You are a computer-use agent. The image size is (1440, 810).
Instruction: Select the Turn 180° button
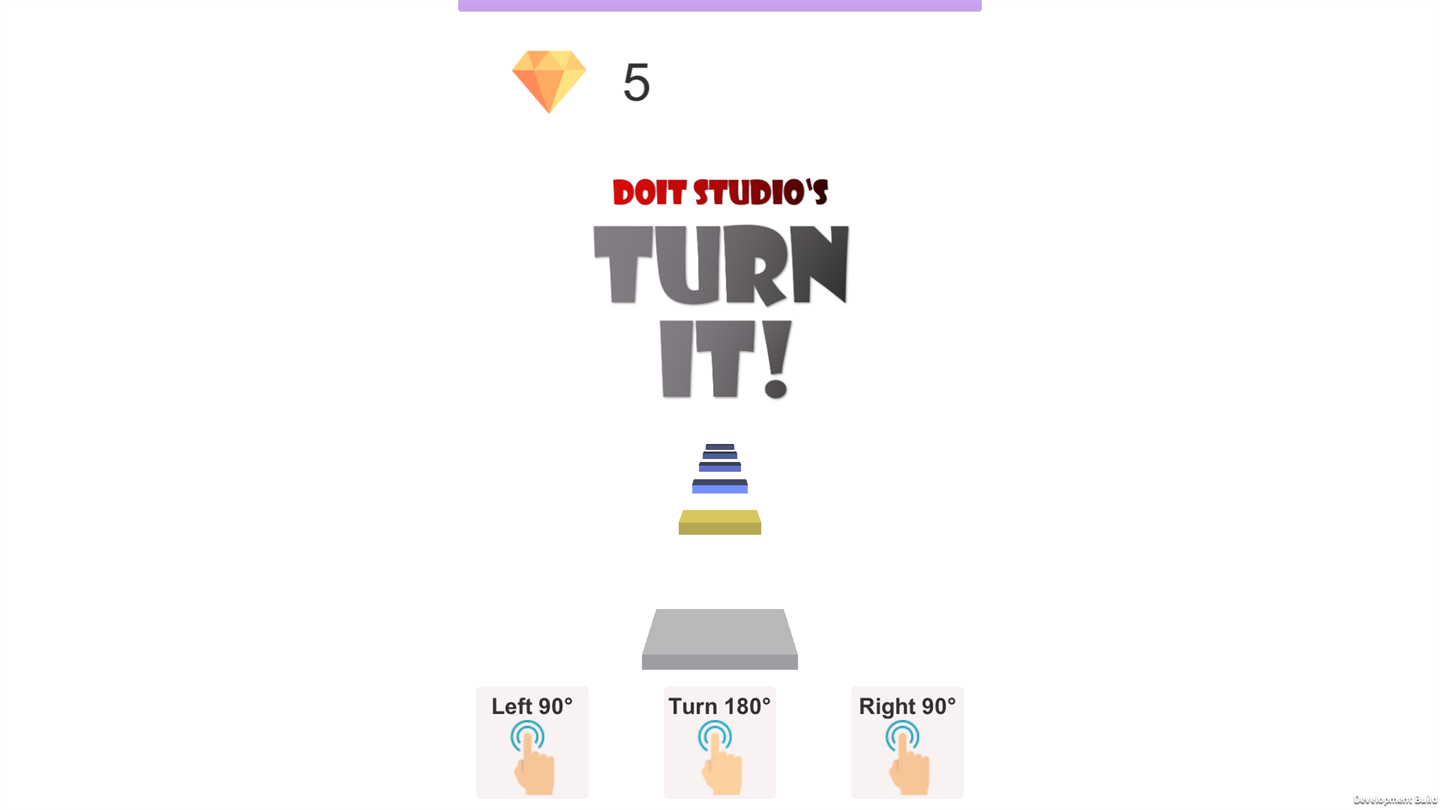[x=719, y=742]
